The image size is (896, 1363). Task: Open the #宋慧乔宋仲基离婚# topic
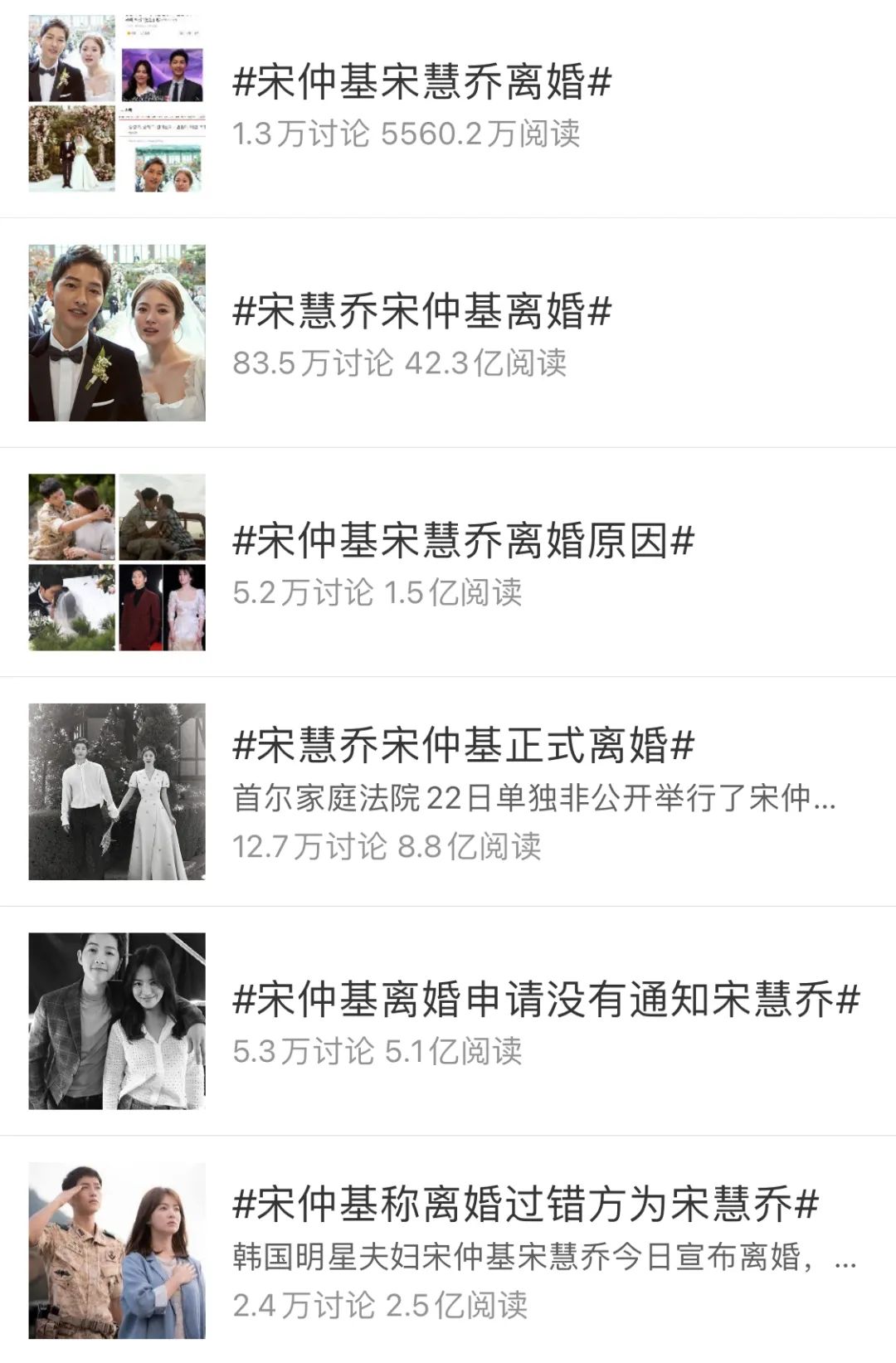(x=421, y=311)
